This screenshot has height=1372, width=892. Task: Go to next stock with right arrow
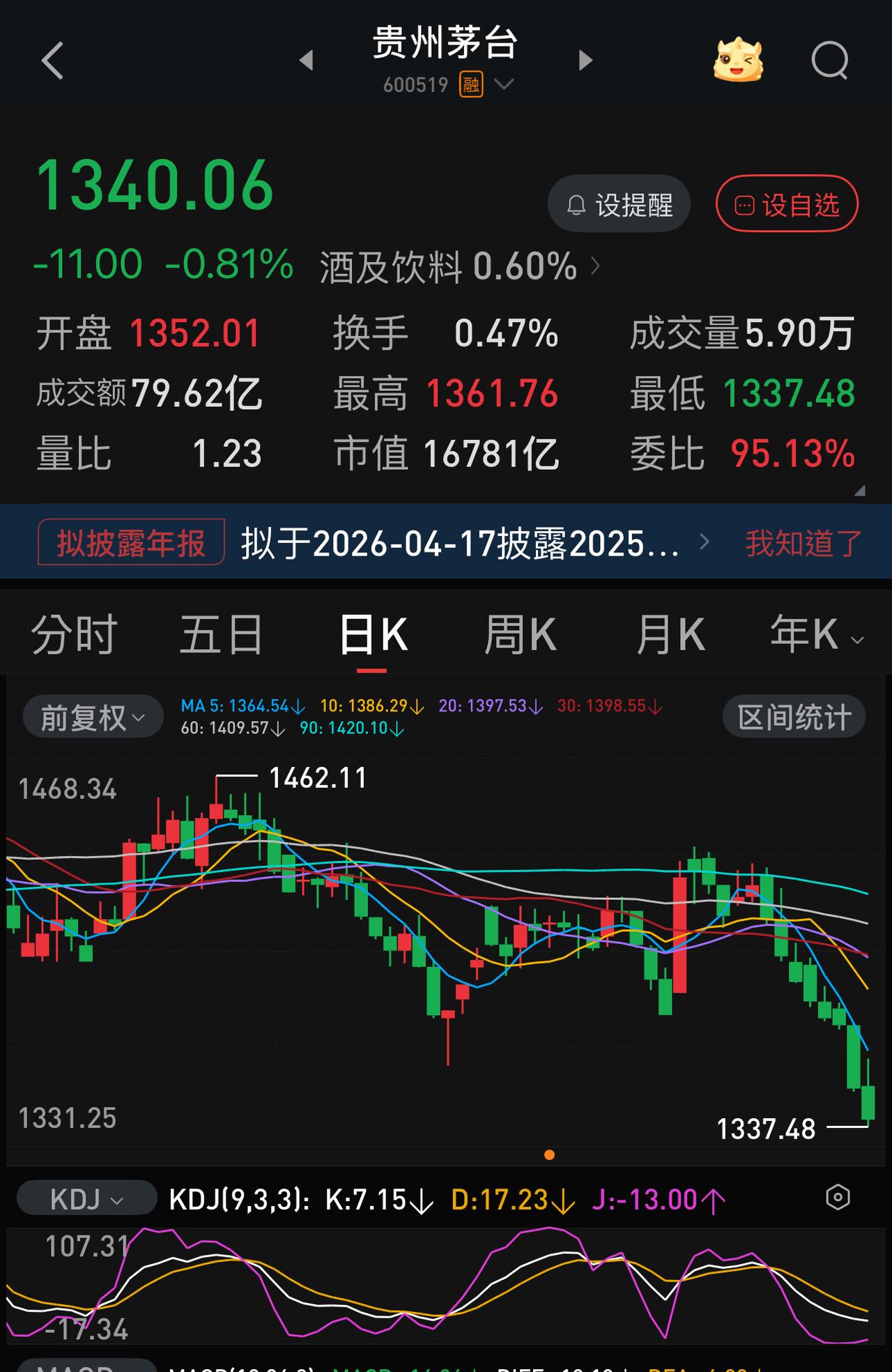tap(584, 61)
